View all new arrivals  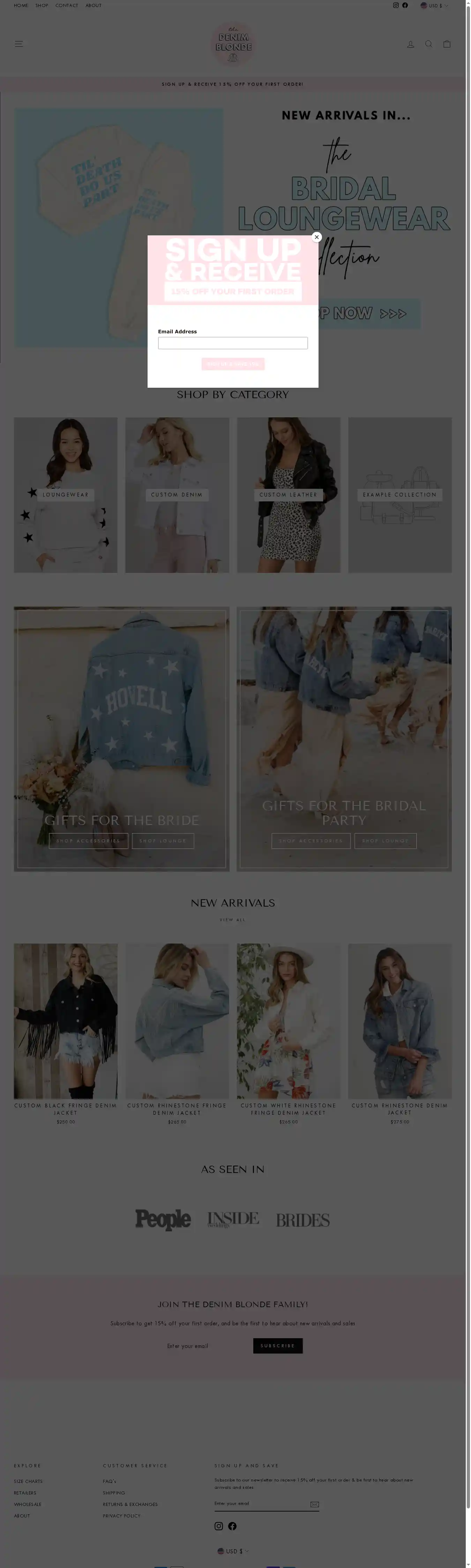[x=232, y=920]
